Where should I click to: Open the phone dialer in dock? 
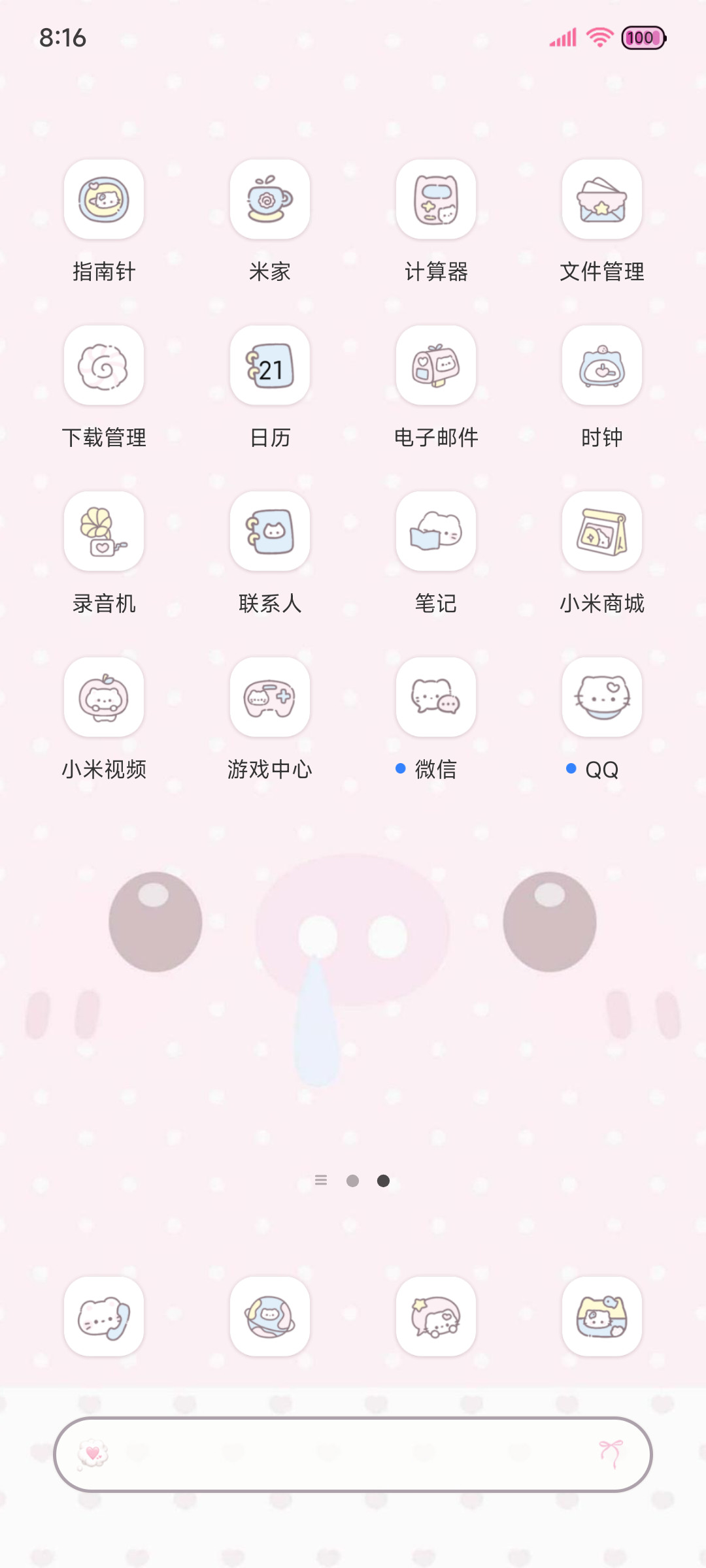click(104, 1316)
